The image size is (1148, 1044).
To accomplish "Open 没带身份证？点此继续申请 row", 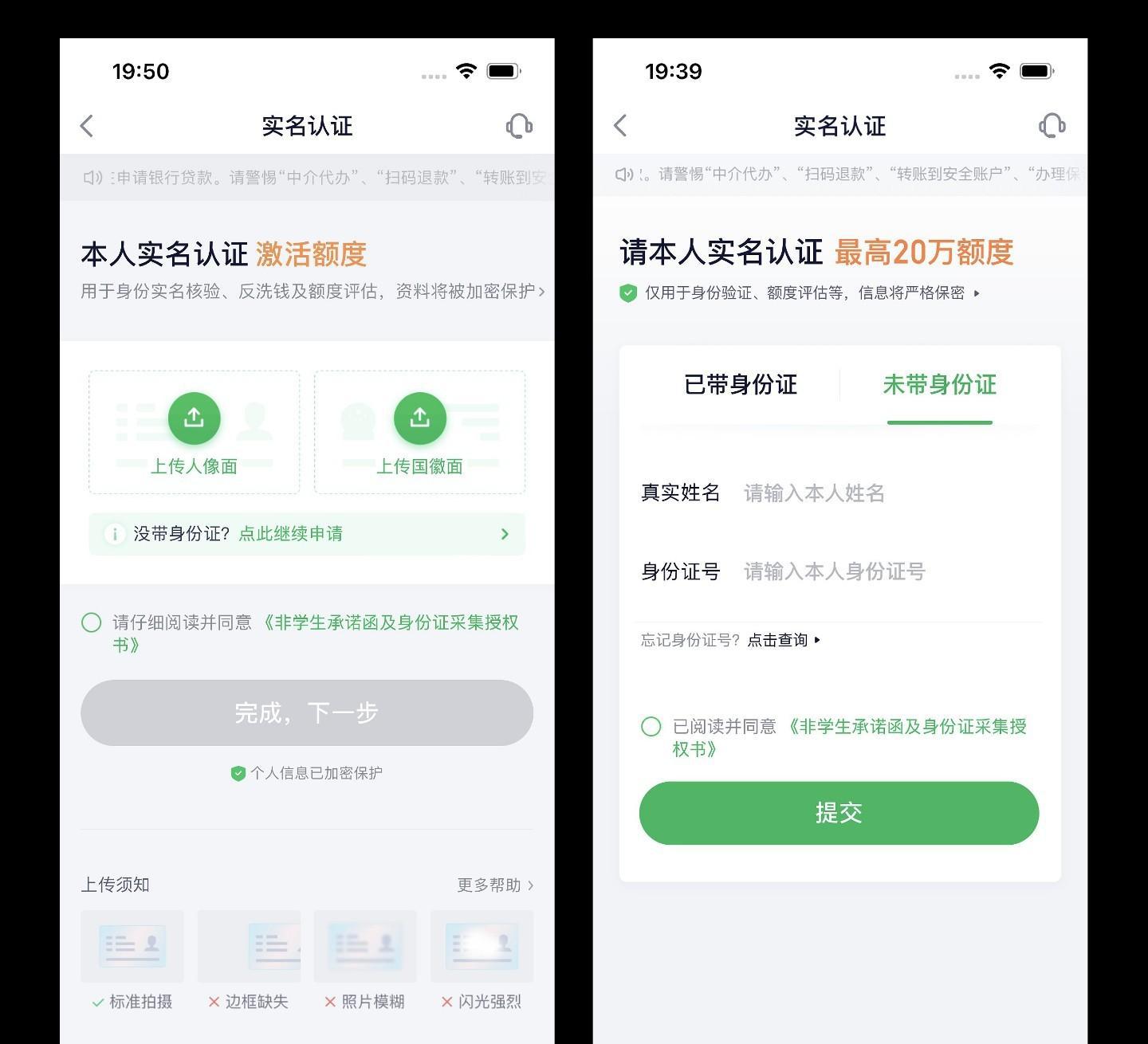I will pos(307,534).
